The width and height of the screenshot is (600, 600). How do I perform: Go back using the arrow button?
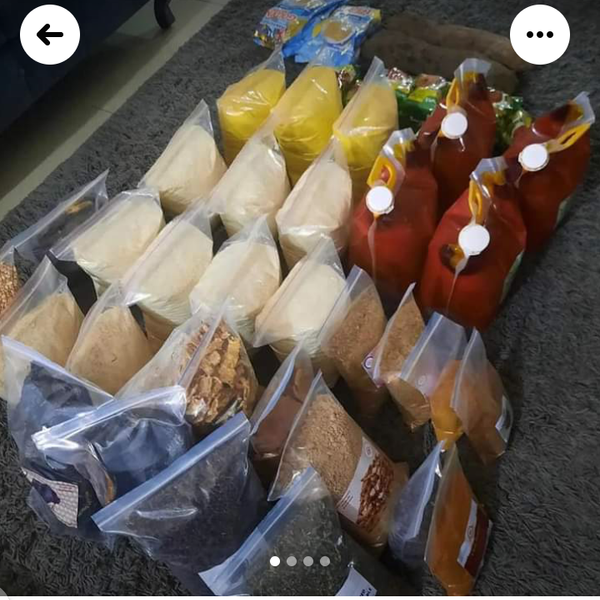pos(50,35)
